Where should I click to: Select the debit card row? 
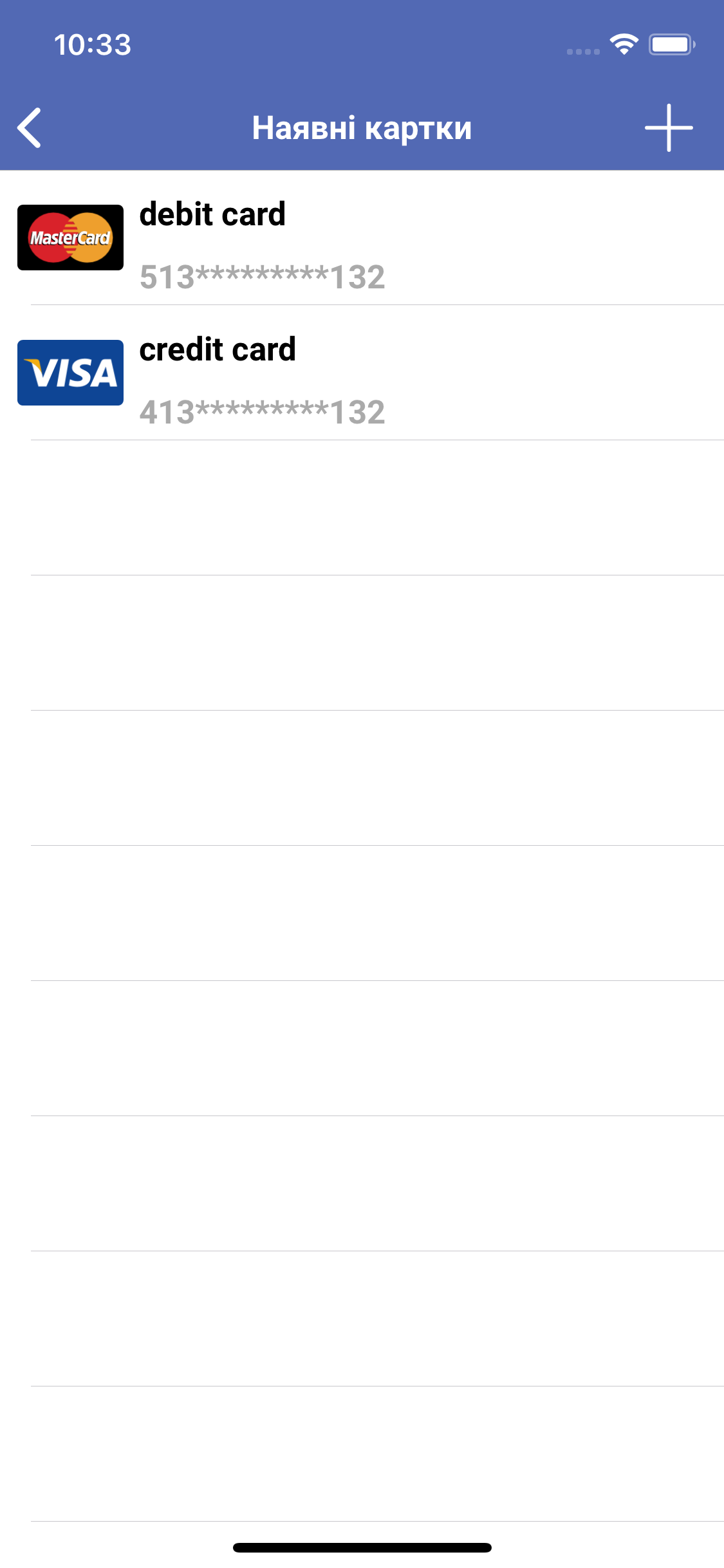pyautogui.click(x=362, y=245)
